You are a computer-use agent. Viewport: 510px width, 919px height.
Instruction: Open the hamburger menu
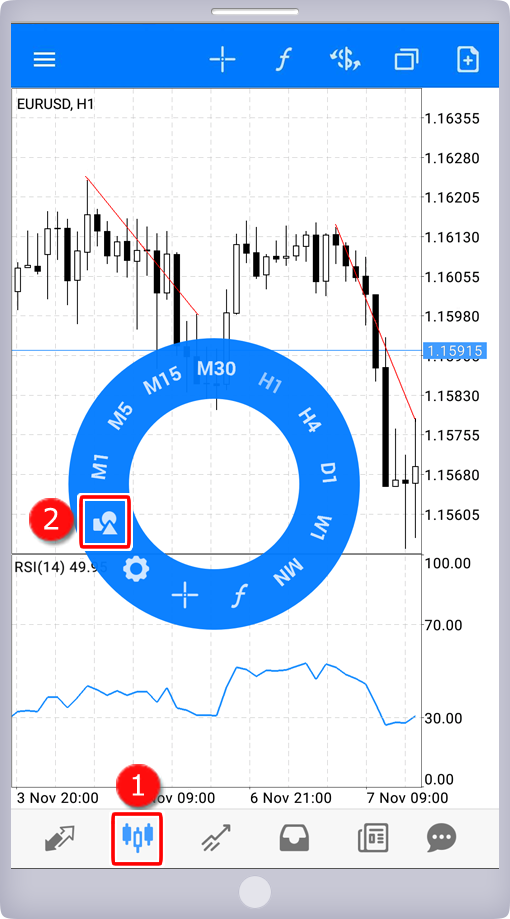(x=45, y=59)
